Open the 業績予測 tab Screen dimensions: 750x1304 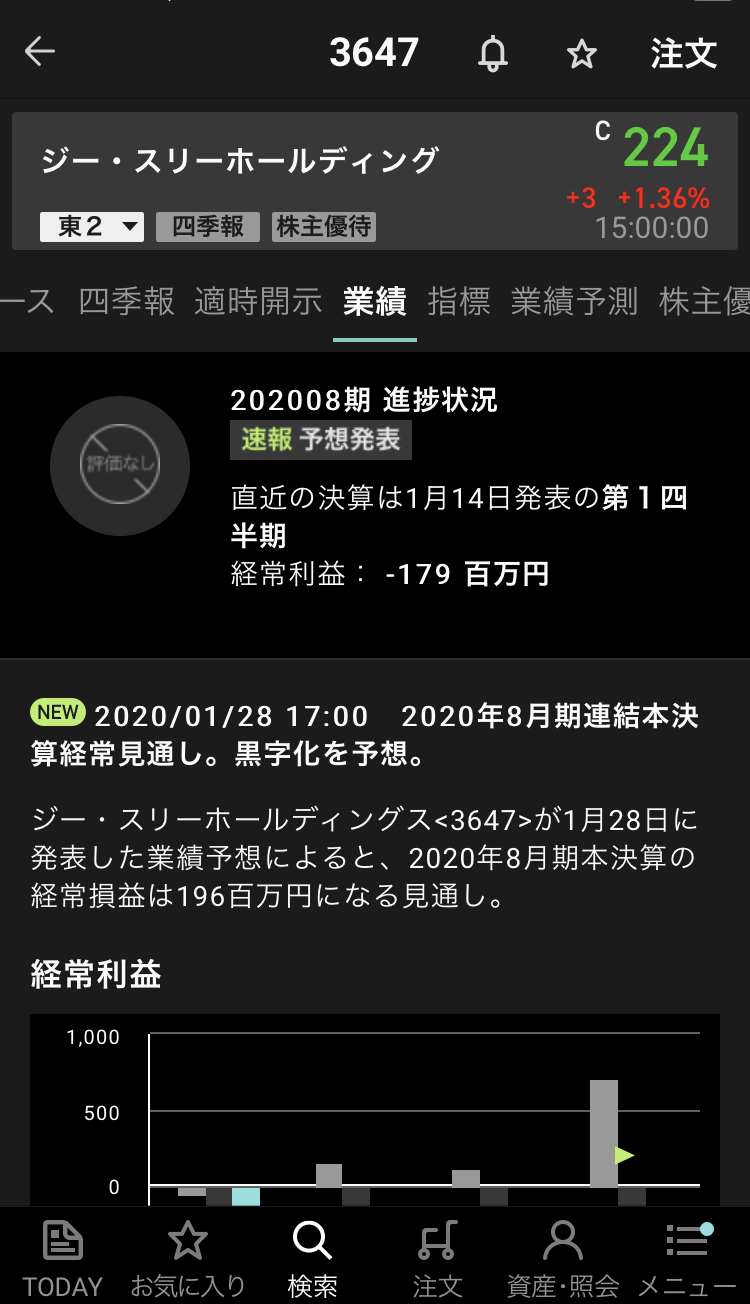click(x=574, y=301)
